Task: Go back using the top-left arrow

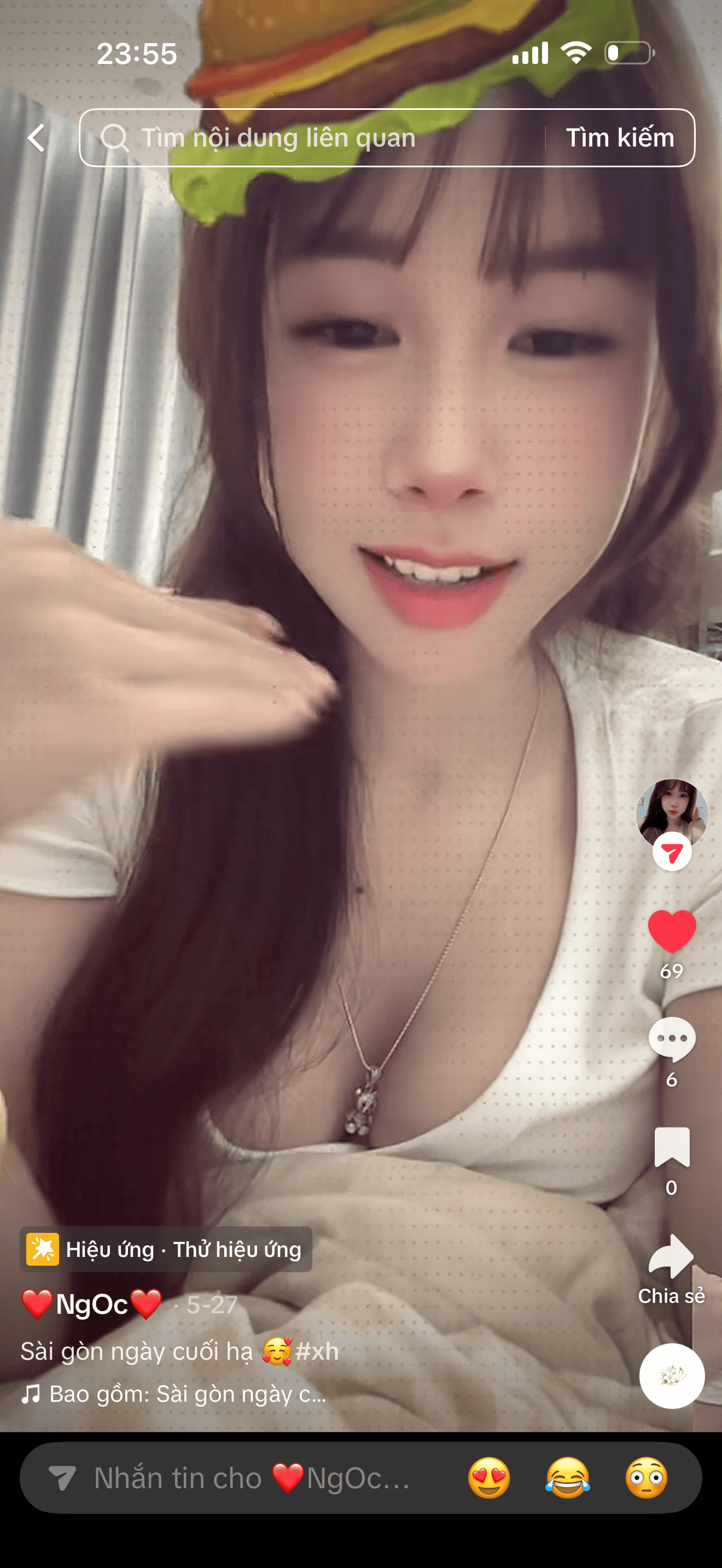Action: click(x=37, y=138)
